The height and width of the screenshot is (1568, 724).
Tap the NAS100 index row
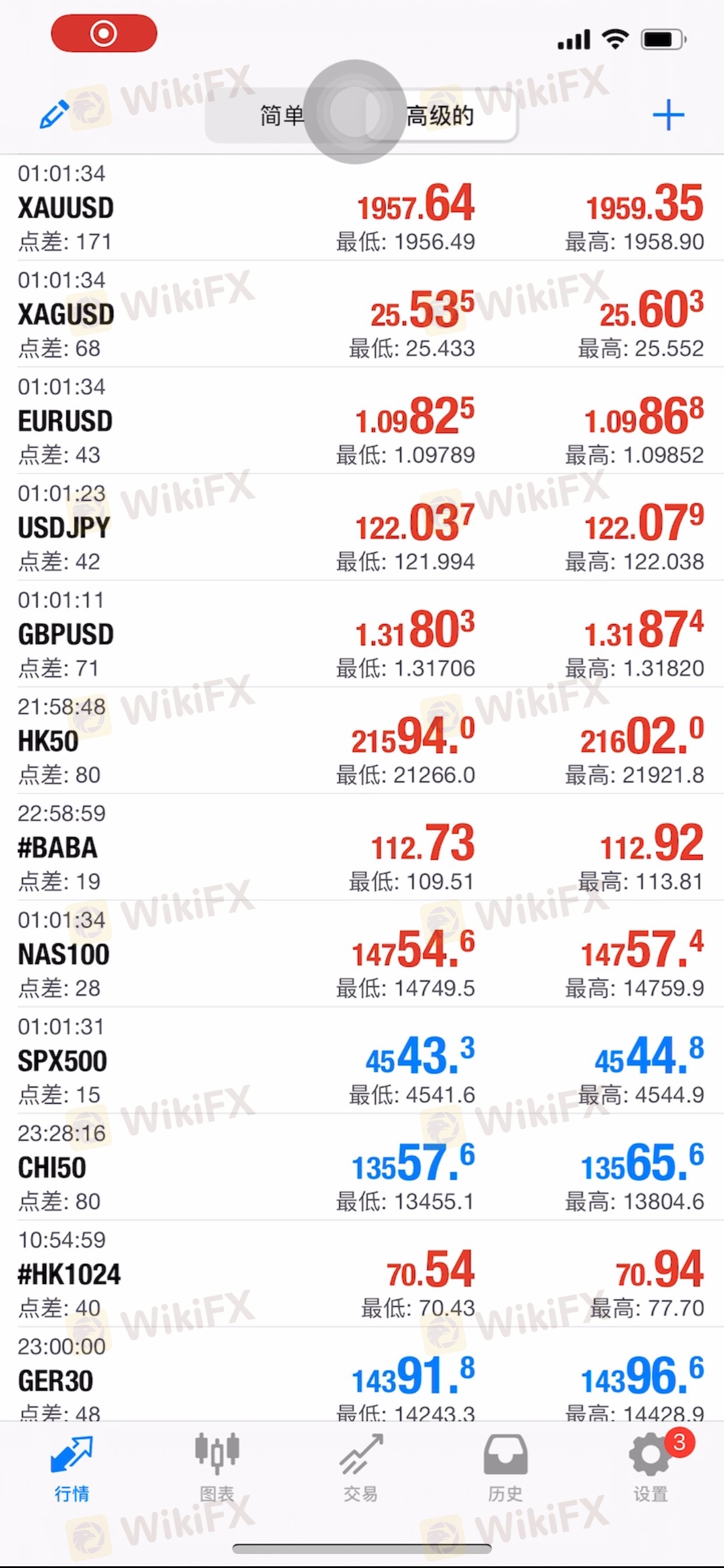362,954
